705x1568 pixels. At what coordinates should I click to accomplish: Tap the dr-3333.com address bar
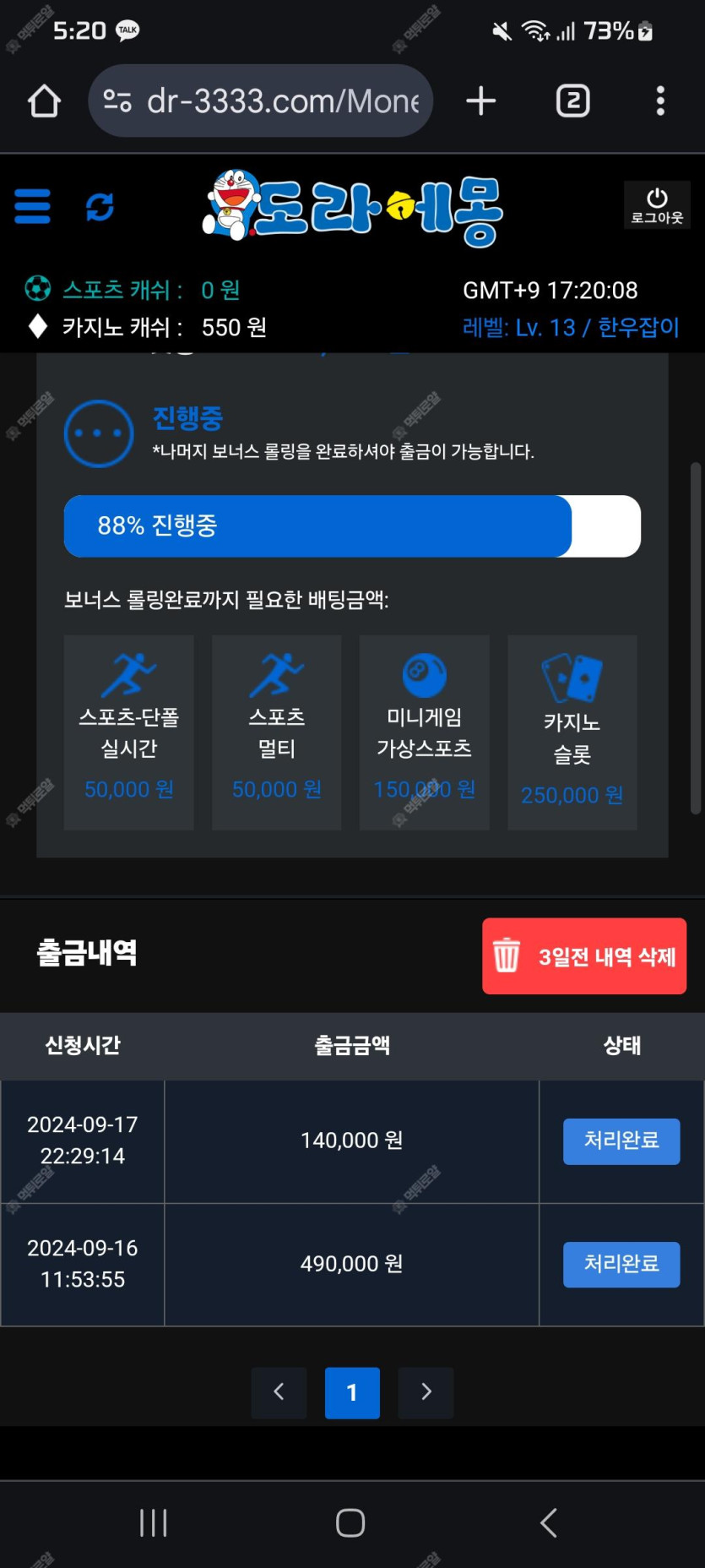(260, 101)
